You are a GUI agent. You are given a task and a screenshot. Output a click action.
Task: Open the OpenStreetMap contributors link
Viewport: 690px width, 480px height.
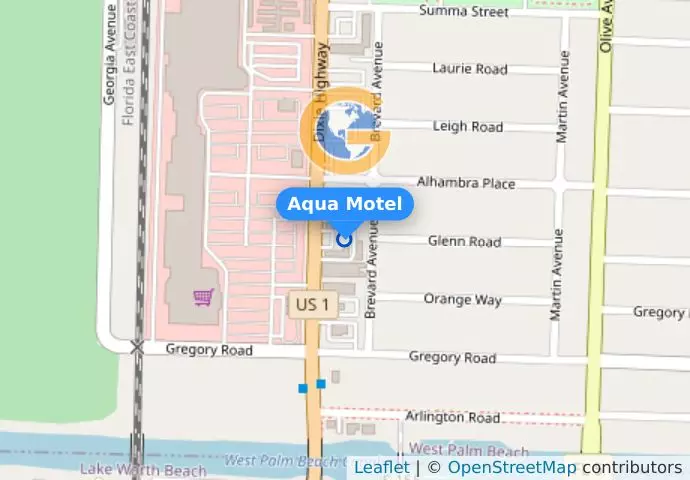(x=511, y=467)
